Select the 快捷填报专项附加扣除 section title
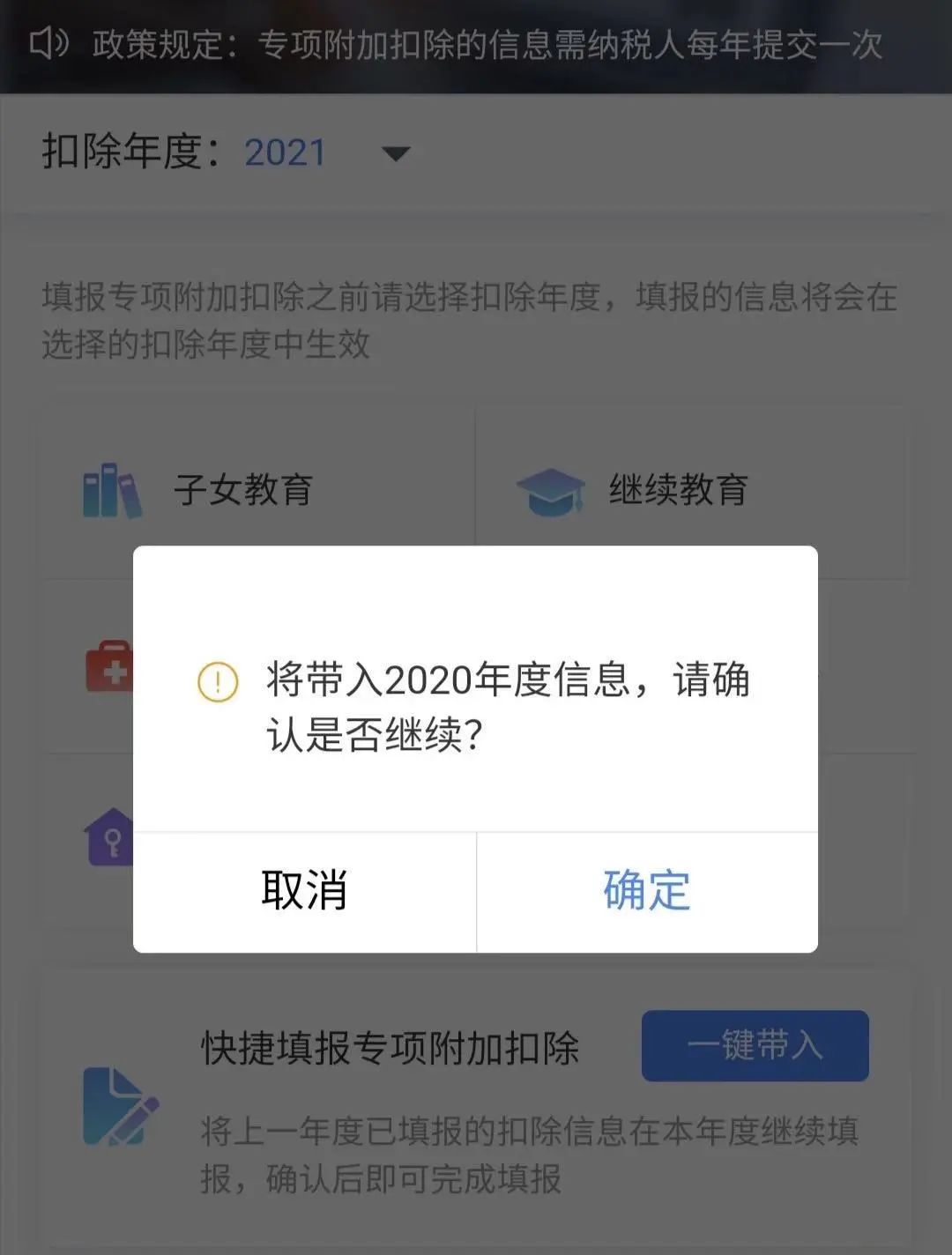 tap(391, 1049)
